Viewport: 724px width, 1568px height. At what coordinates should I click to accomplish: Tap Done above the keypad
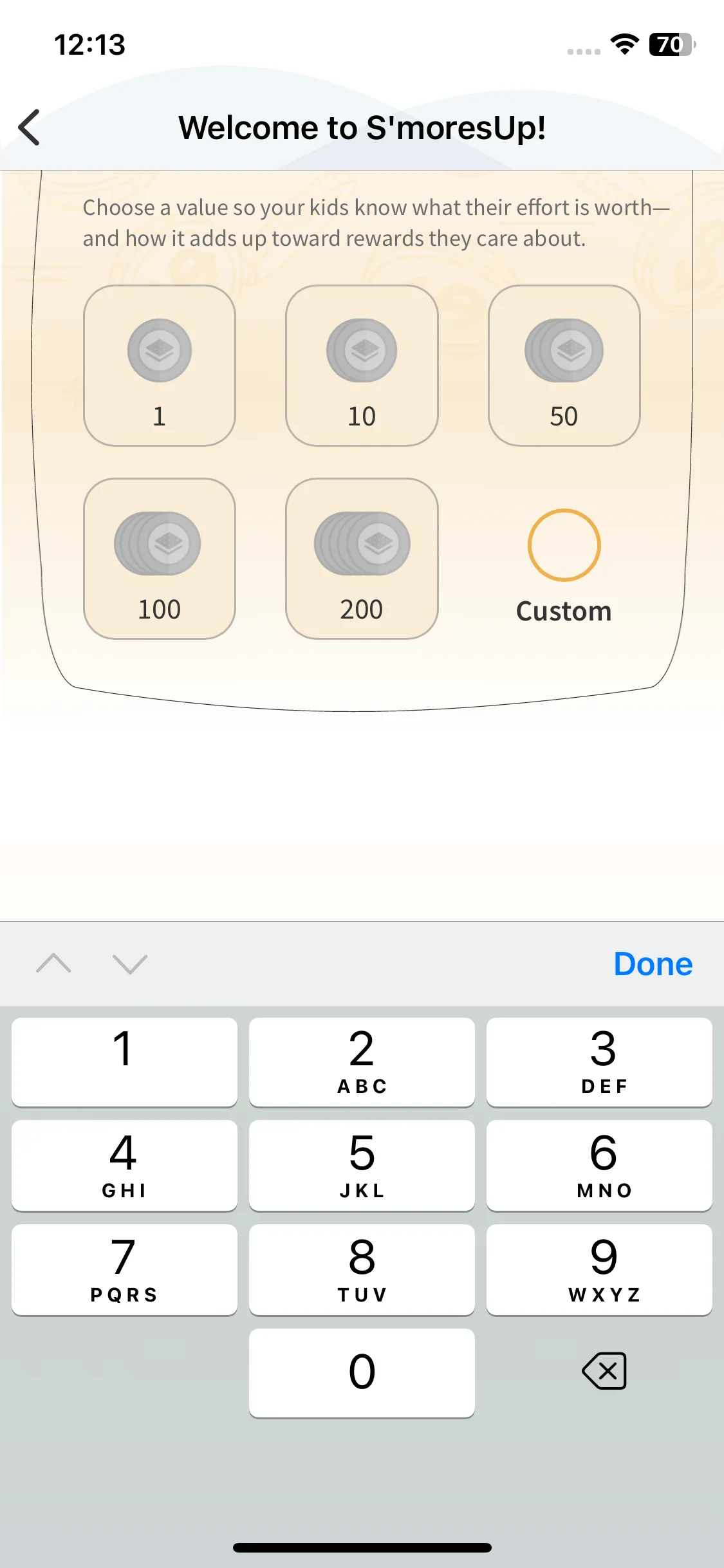pyautogui.click(x=653, y=964)
